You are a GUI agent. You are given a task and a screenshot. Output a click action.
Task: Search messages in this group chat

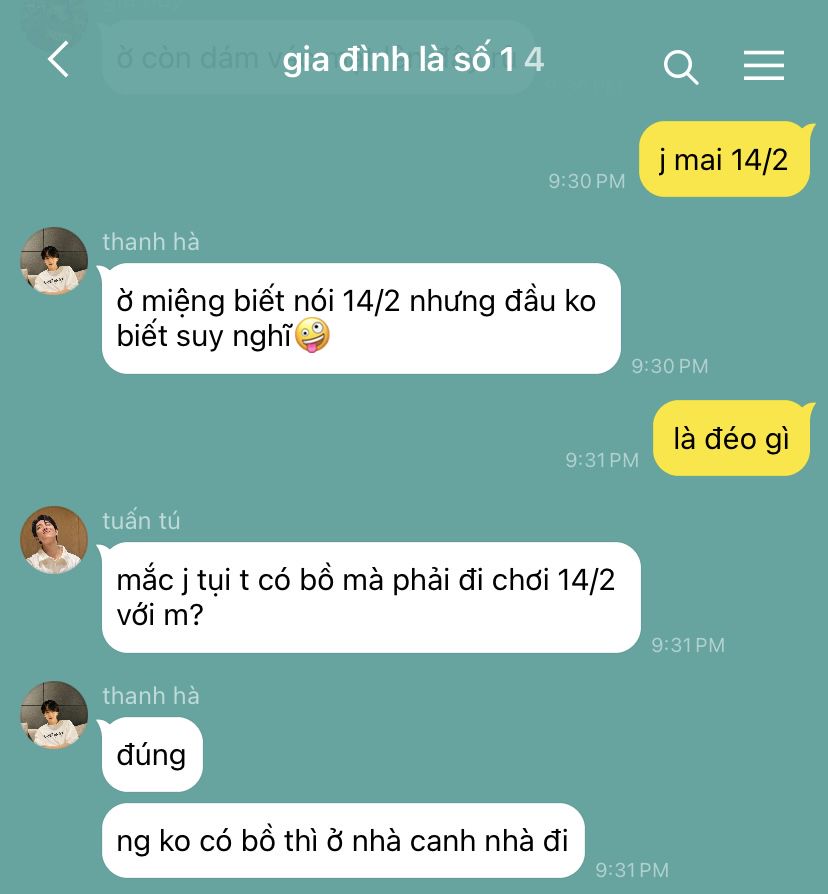coord(680,67)
